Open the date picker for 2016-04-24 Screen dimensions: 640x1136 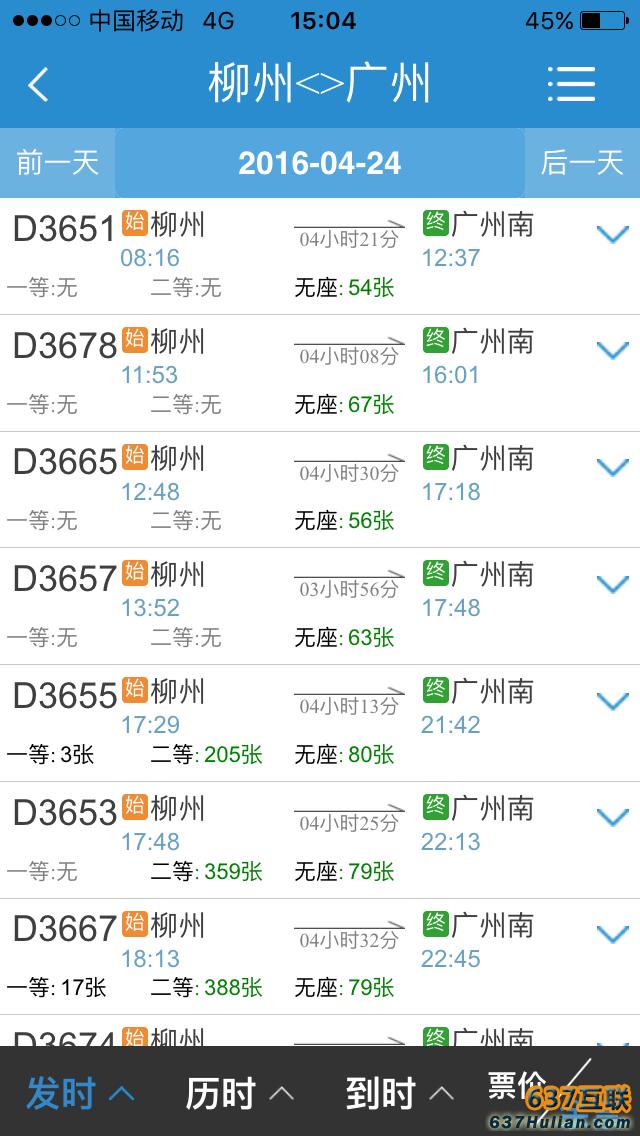tap(320, 163)
